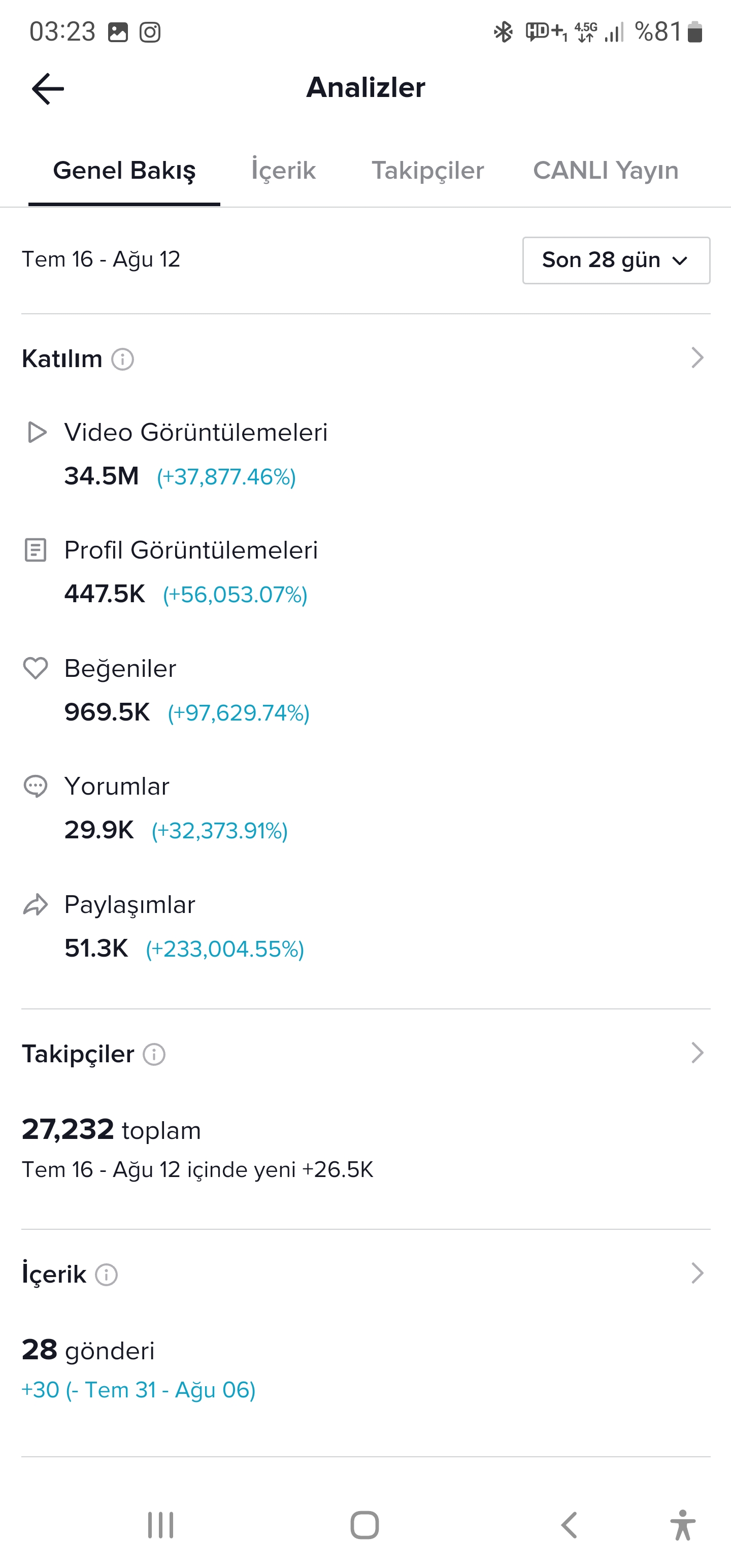Show info about Katılım
The image size is (731, 1568).
point(122,359)
